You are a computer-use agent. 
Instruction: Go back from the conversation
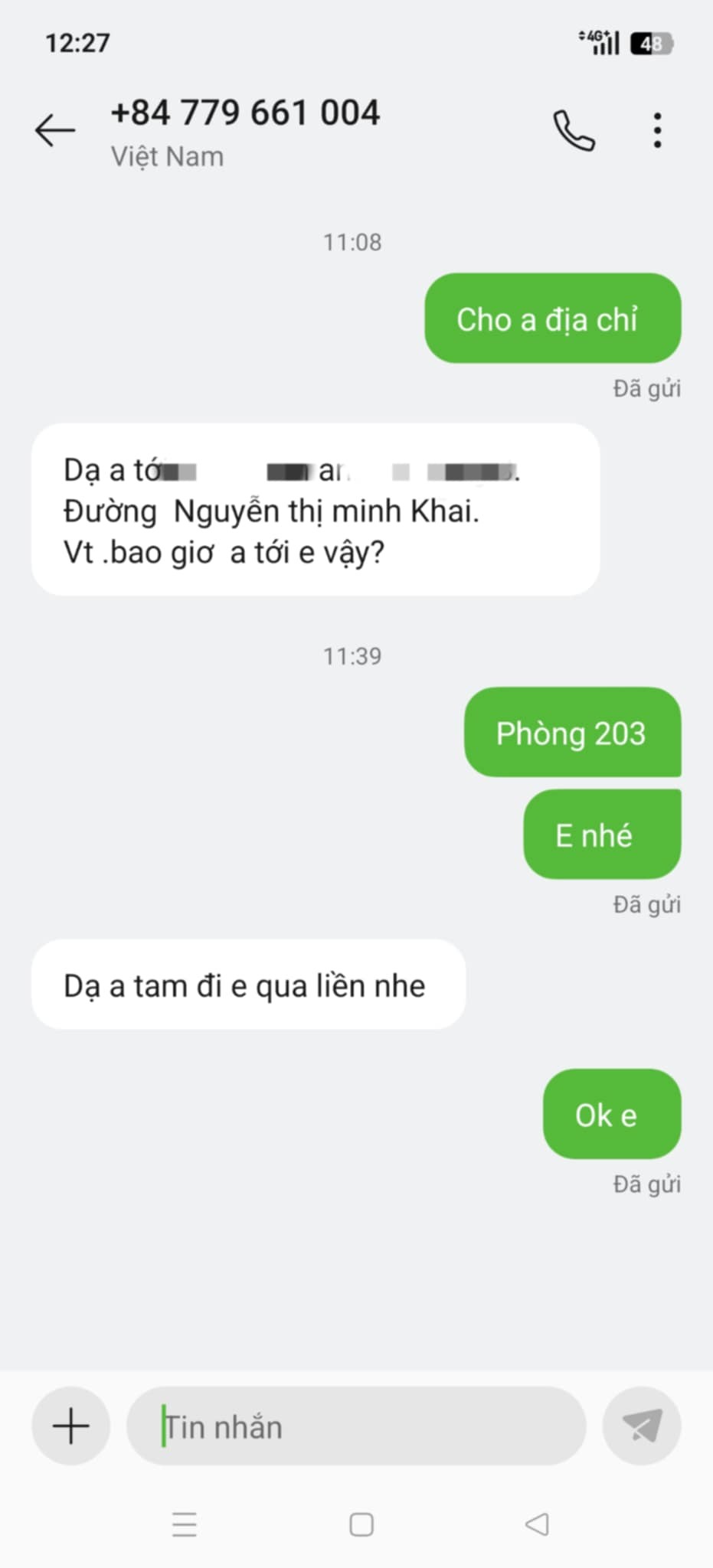pyautogui.click(x=55, y=130)
